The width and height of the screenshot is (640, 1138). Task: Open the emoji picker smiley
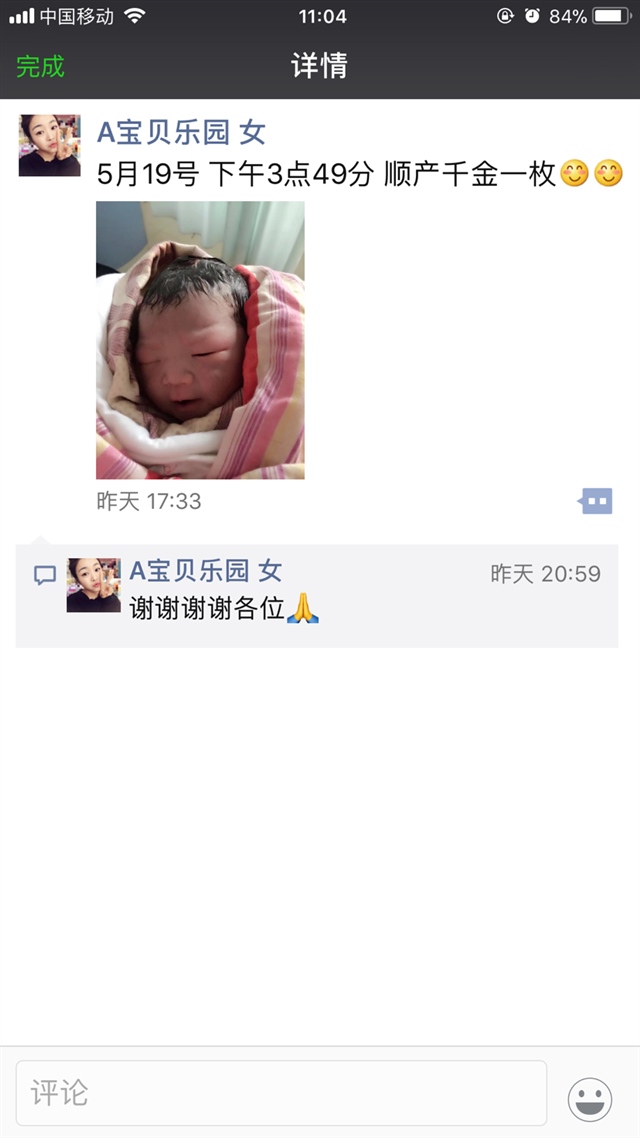coord(590,1099)
